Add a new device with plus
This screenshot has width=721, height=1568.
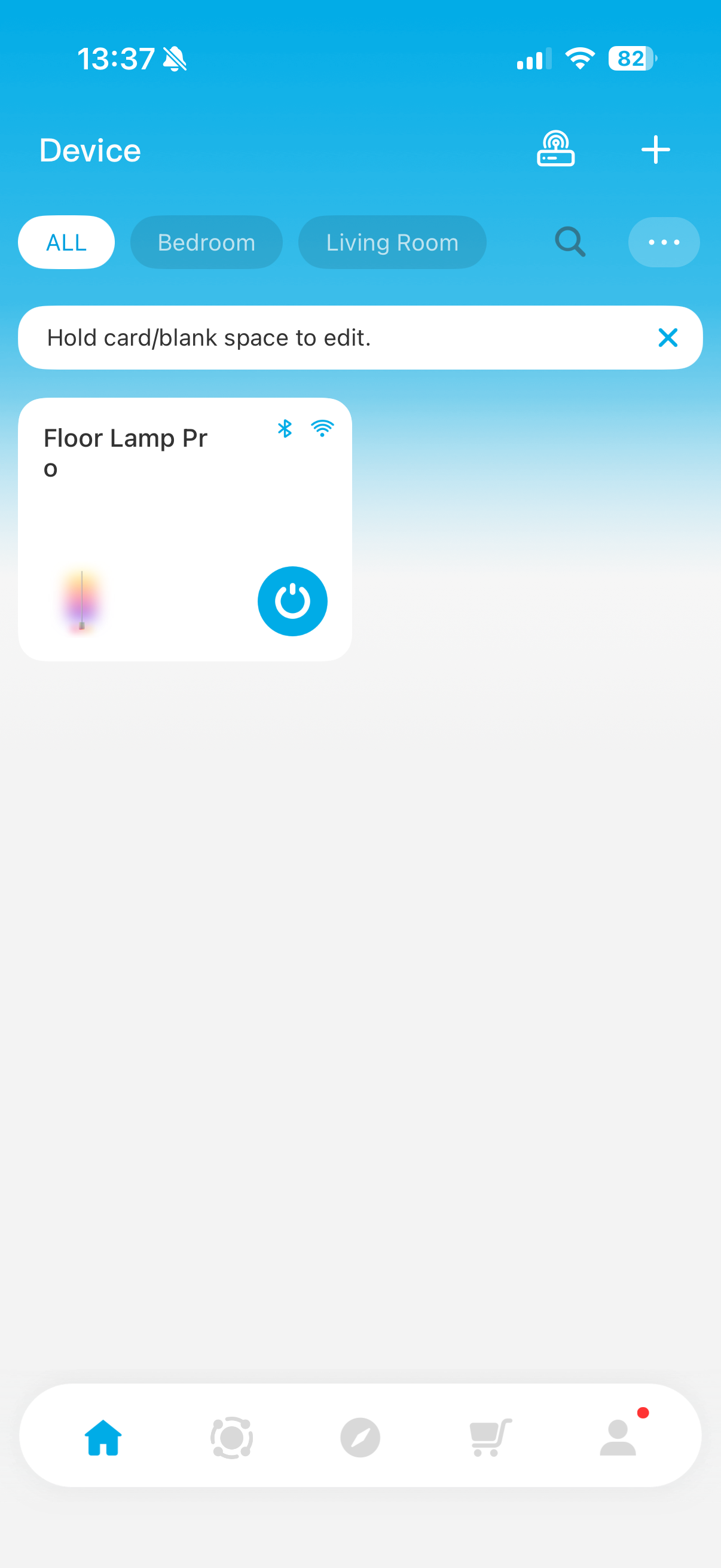[x=655, y=150]
